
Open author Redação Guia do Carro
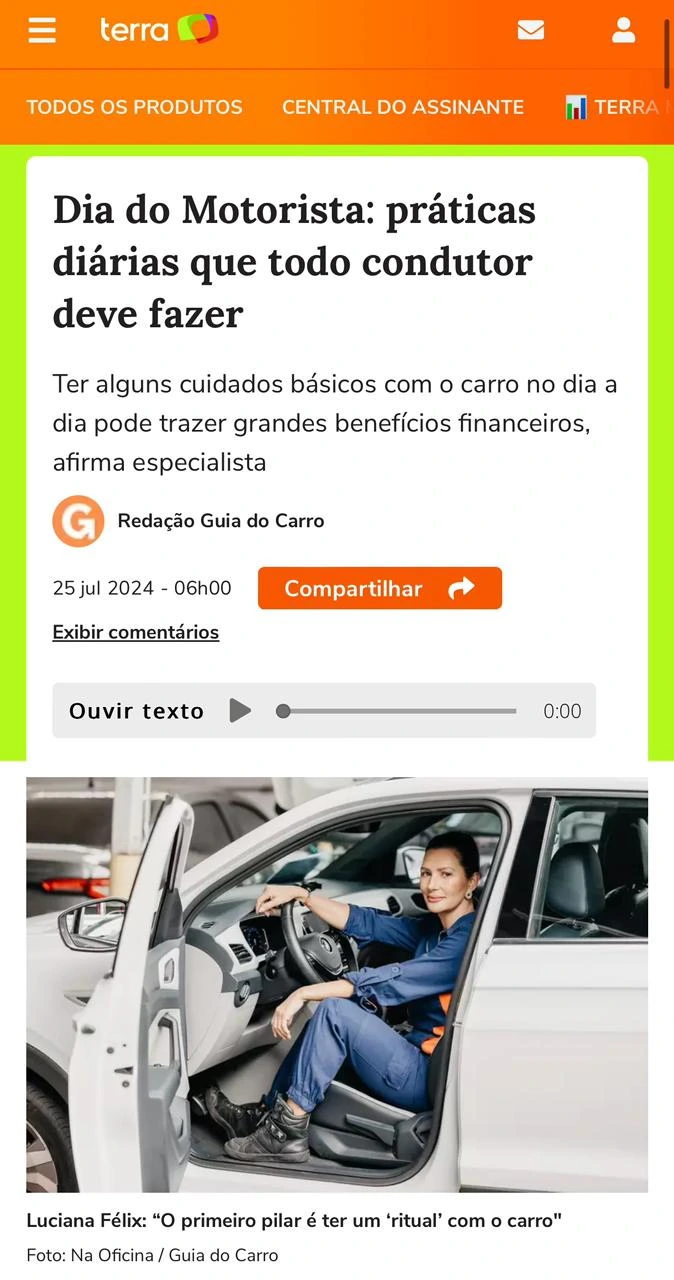coord(220,521)
